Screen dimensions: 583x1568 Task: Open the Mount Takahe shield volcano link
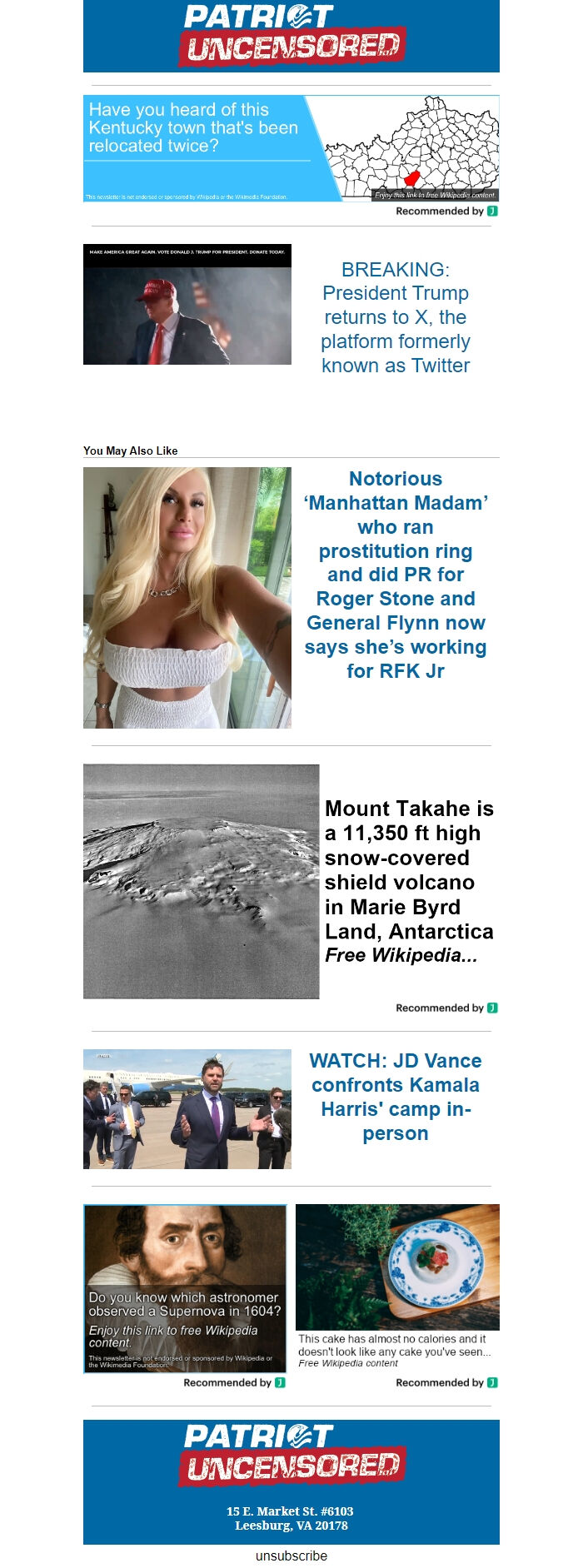click(408, 882)
